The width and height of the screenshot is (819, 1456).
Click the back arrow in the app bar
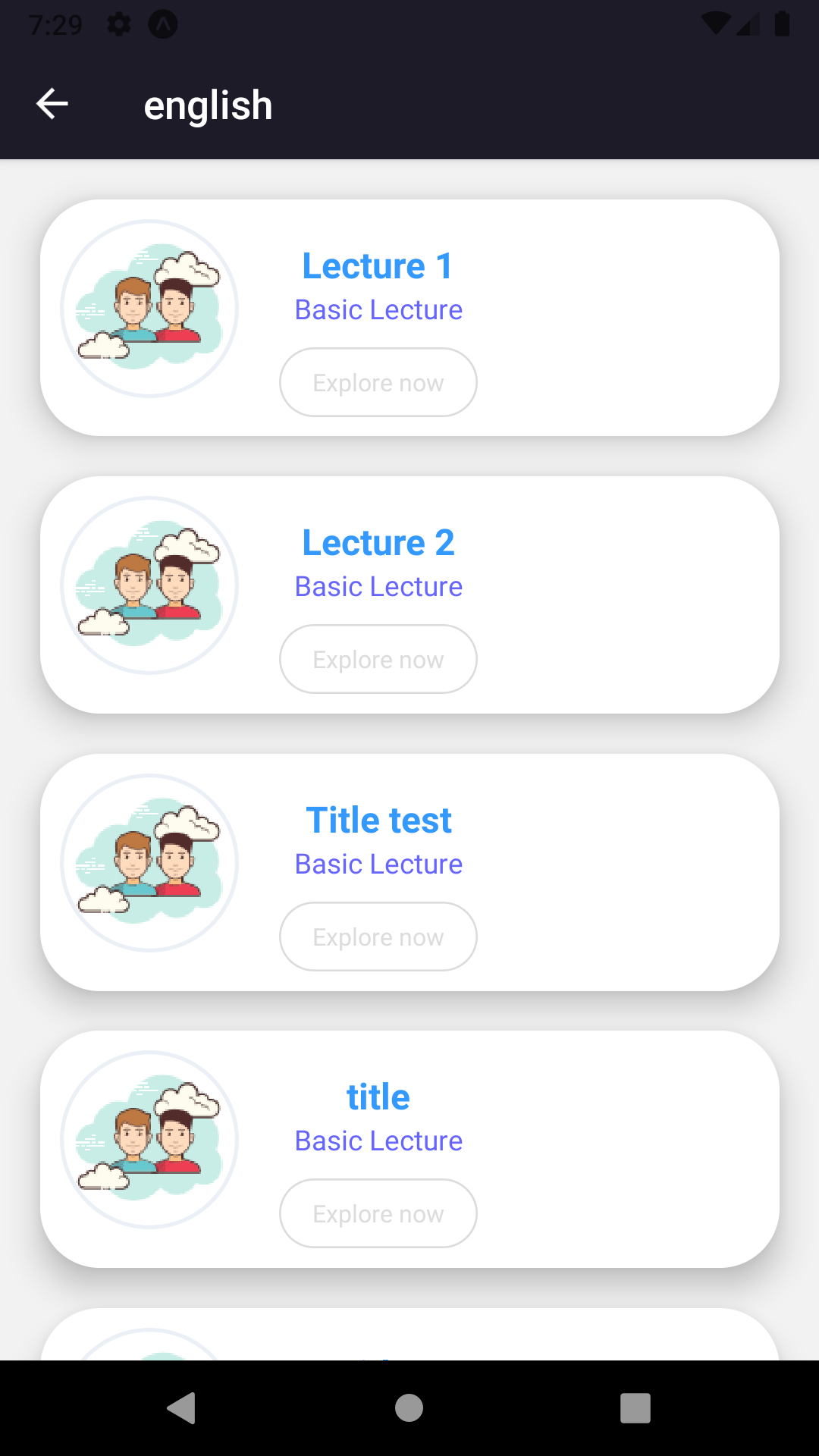tap(52, 104)
